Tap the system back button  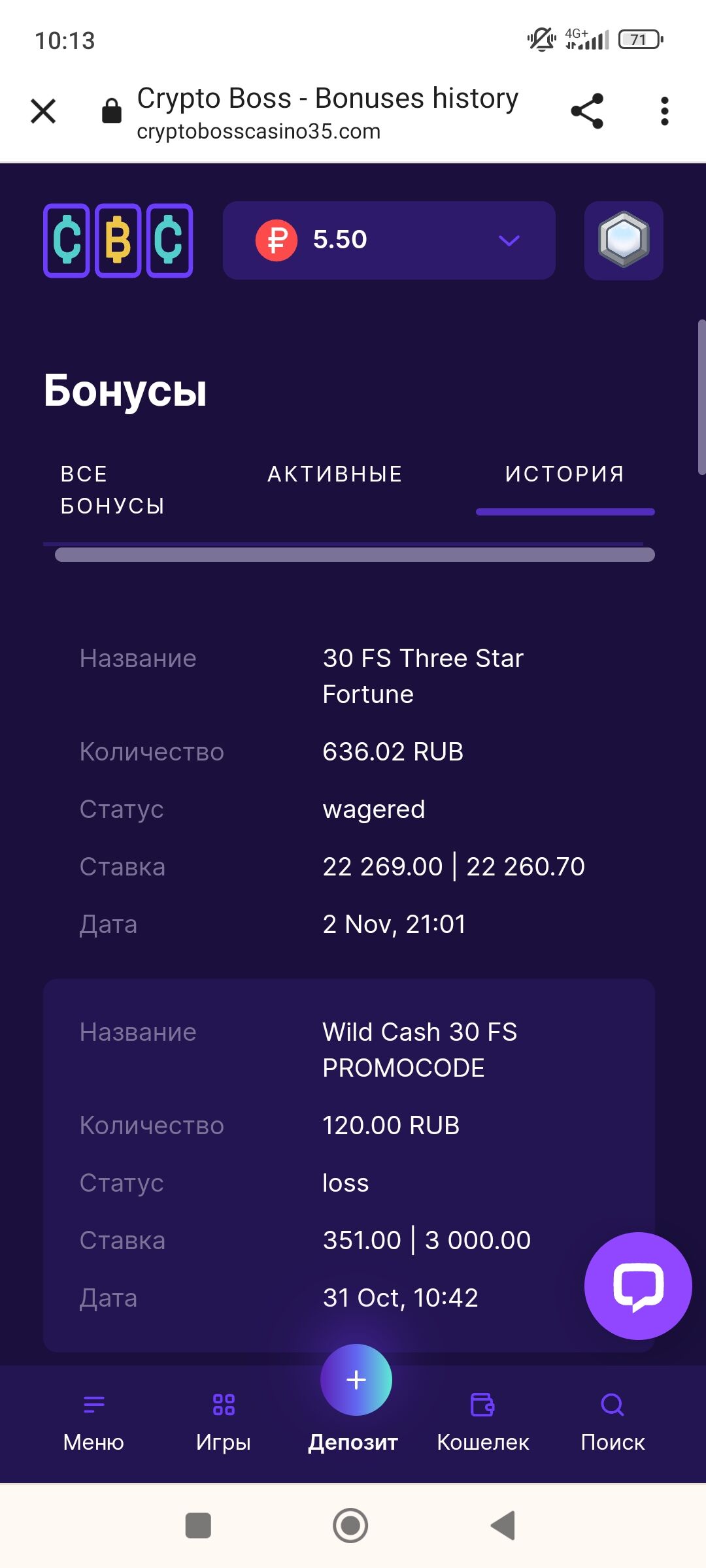pyautogui.click(x=503, y=1526)
